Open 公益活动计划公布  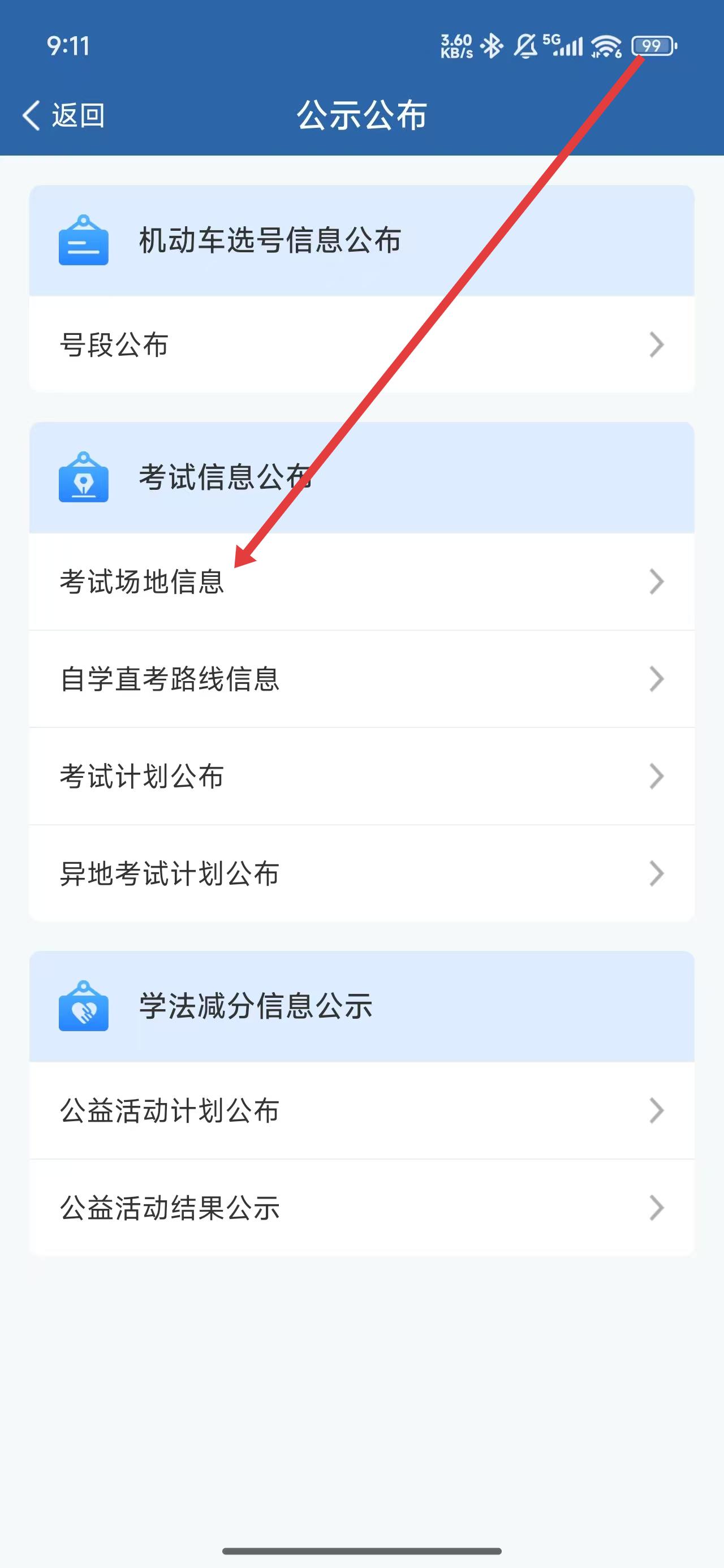[x=361, y=1110]
